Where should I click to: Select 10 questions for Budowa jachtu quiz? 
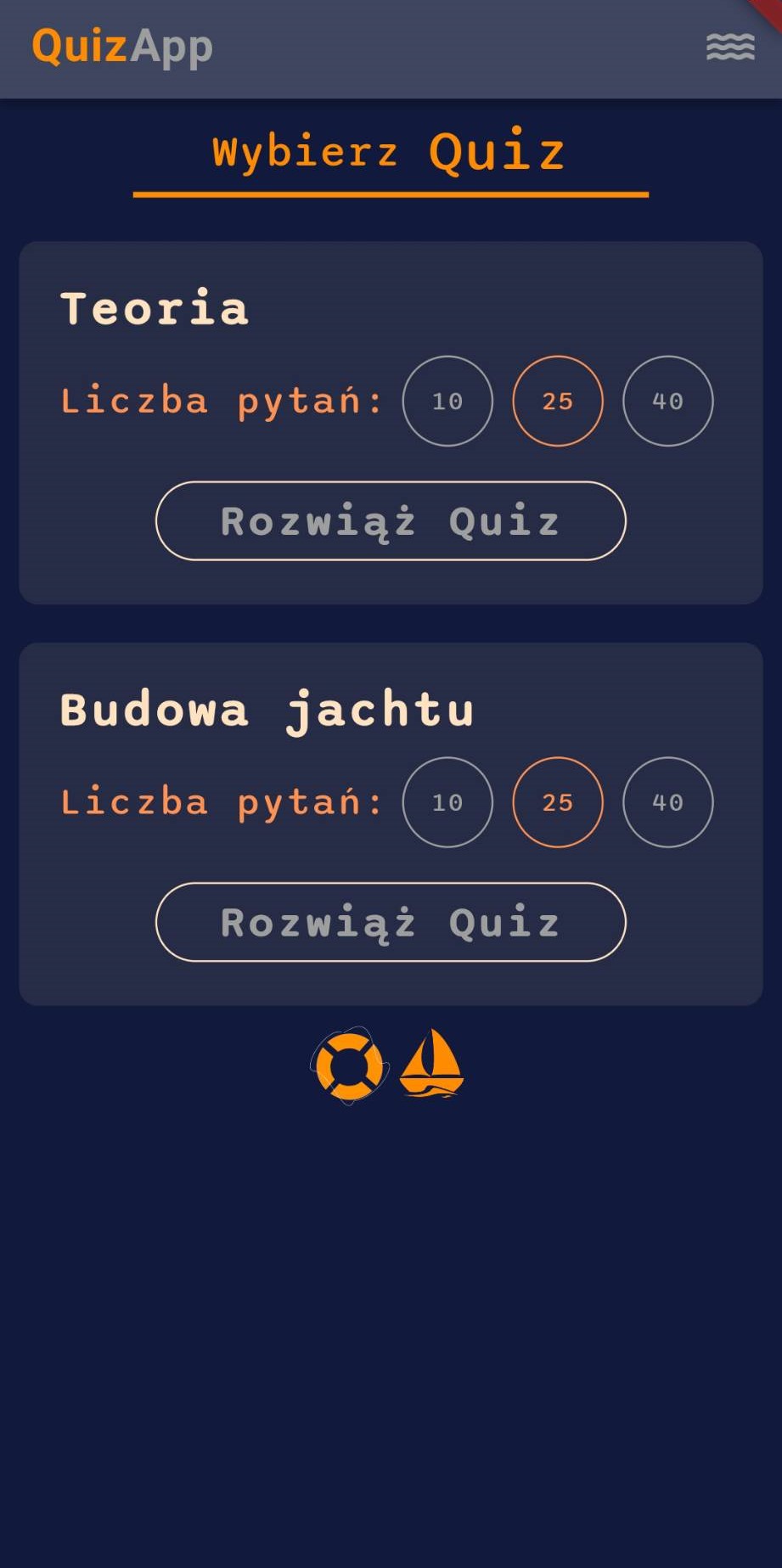point(447,801)
